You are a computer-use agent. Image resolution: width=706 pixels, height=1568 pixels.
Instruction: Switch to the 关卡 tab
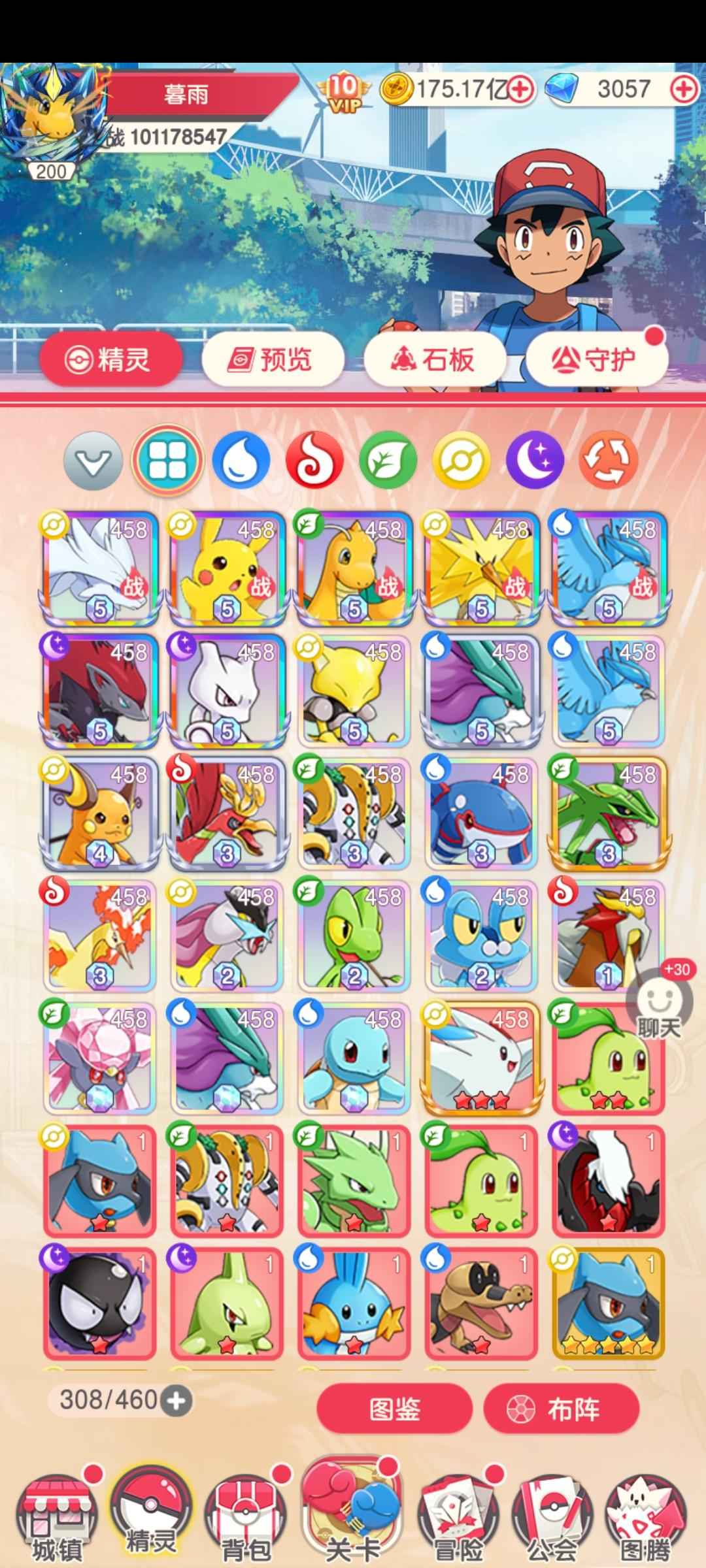coord(352,1516)
